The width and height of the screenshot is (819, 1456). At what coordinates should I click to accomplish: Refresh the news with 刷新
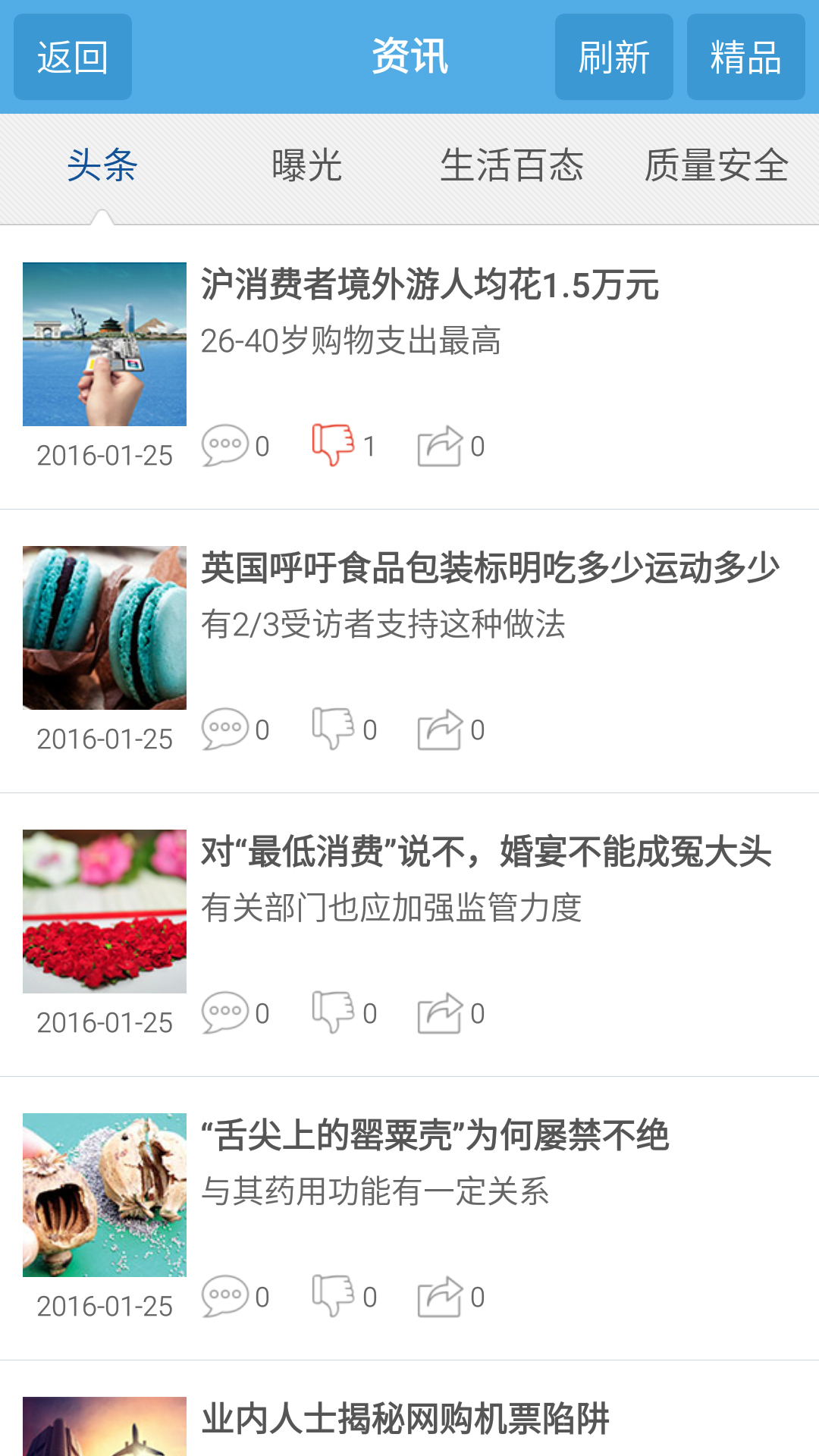coord(613,57)
